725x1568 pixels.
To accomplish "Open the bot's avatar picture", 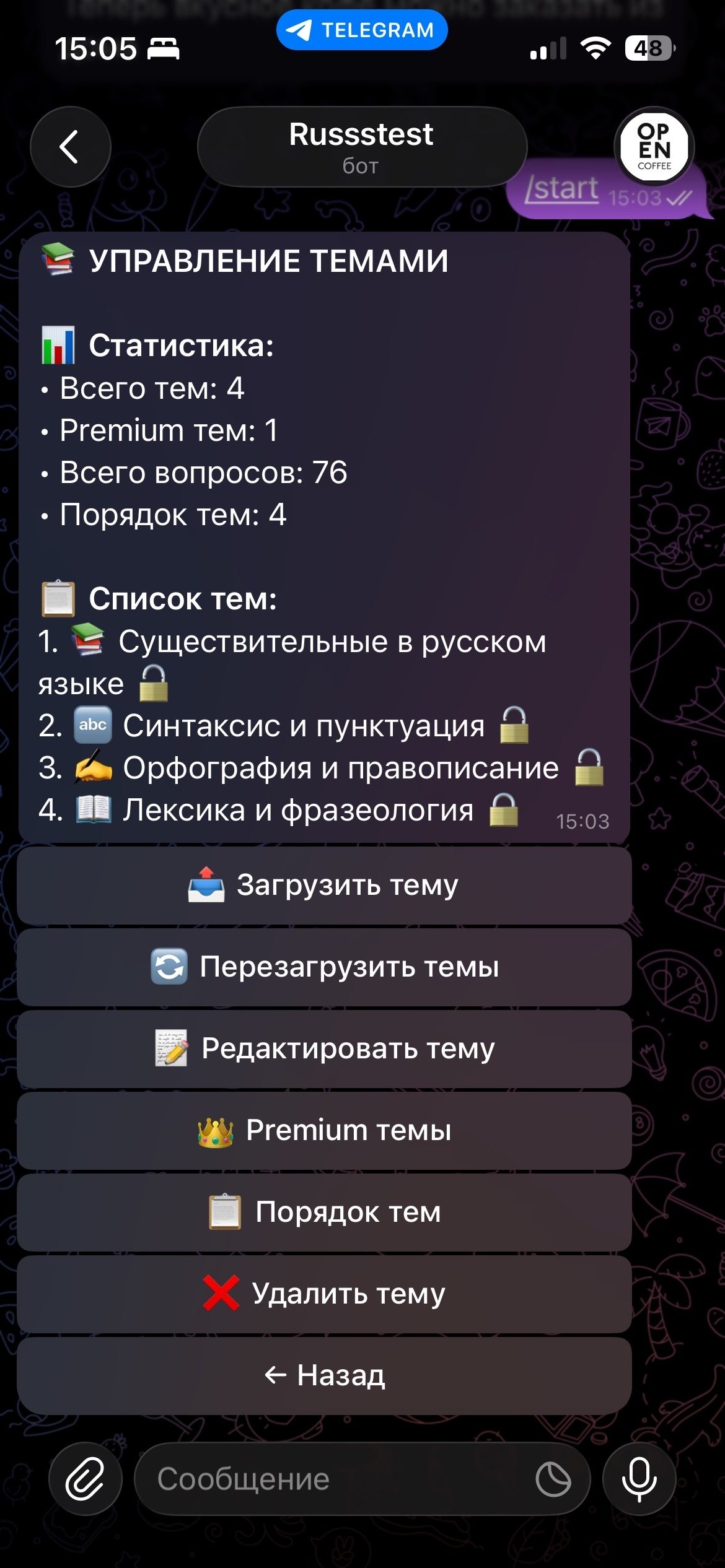I will (x=654, y=147).
